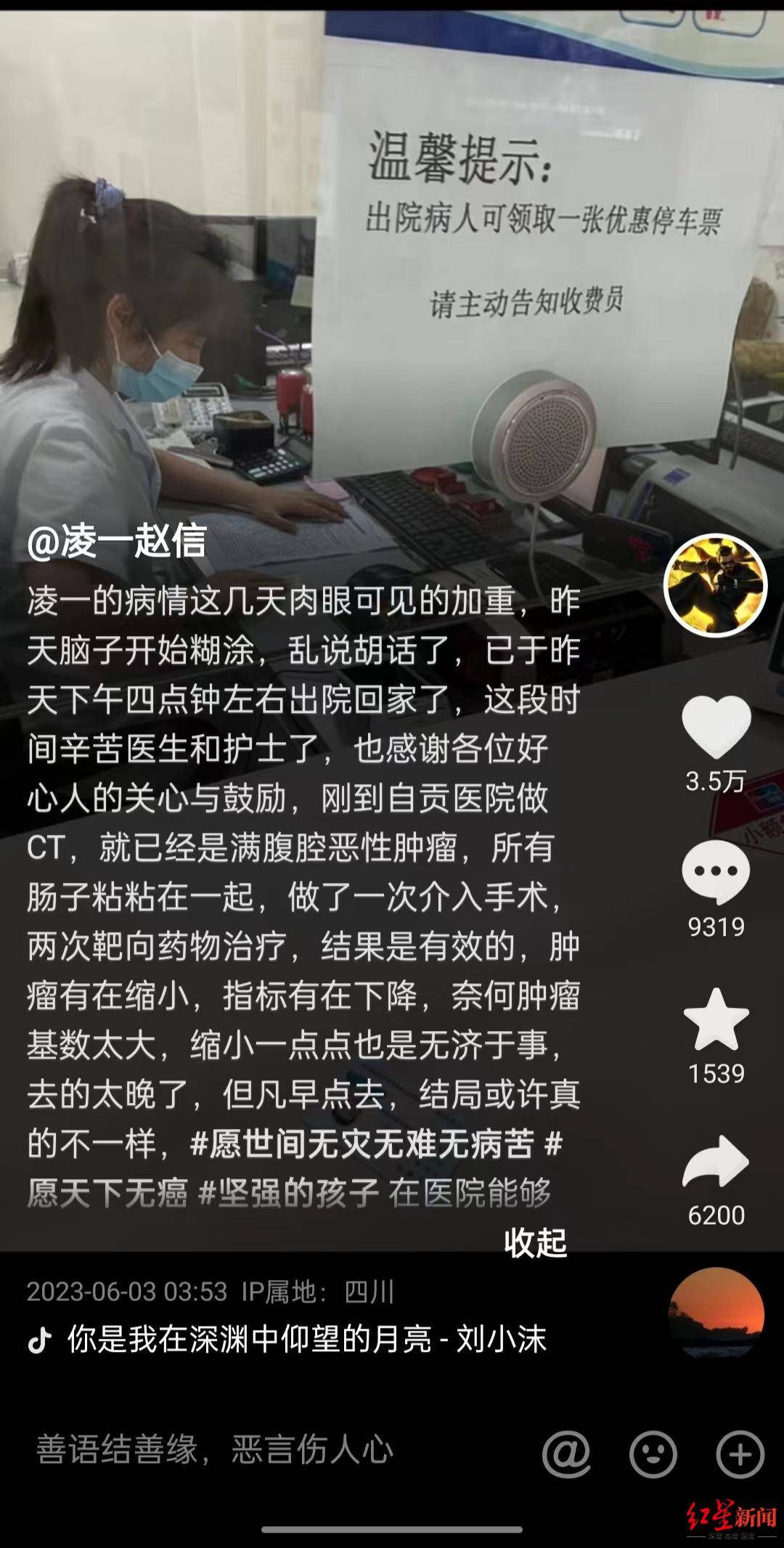784x1548 pixels.
Task: Open the comments bubble icon
Action: [x=716, y=873]
